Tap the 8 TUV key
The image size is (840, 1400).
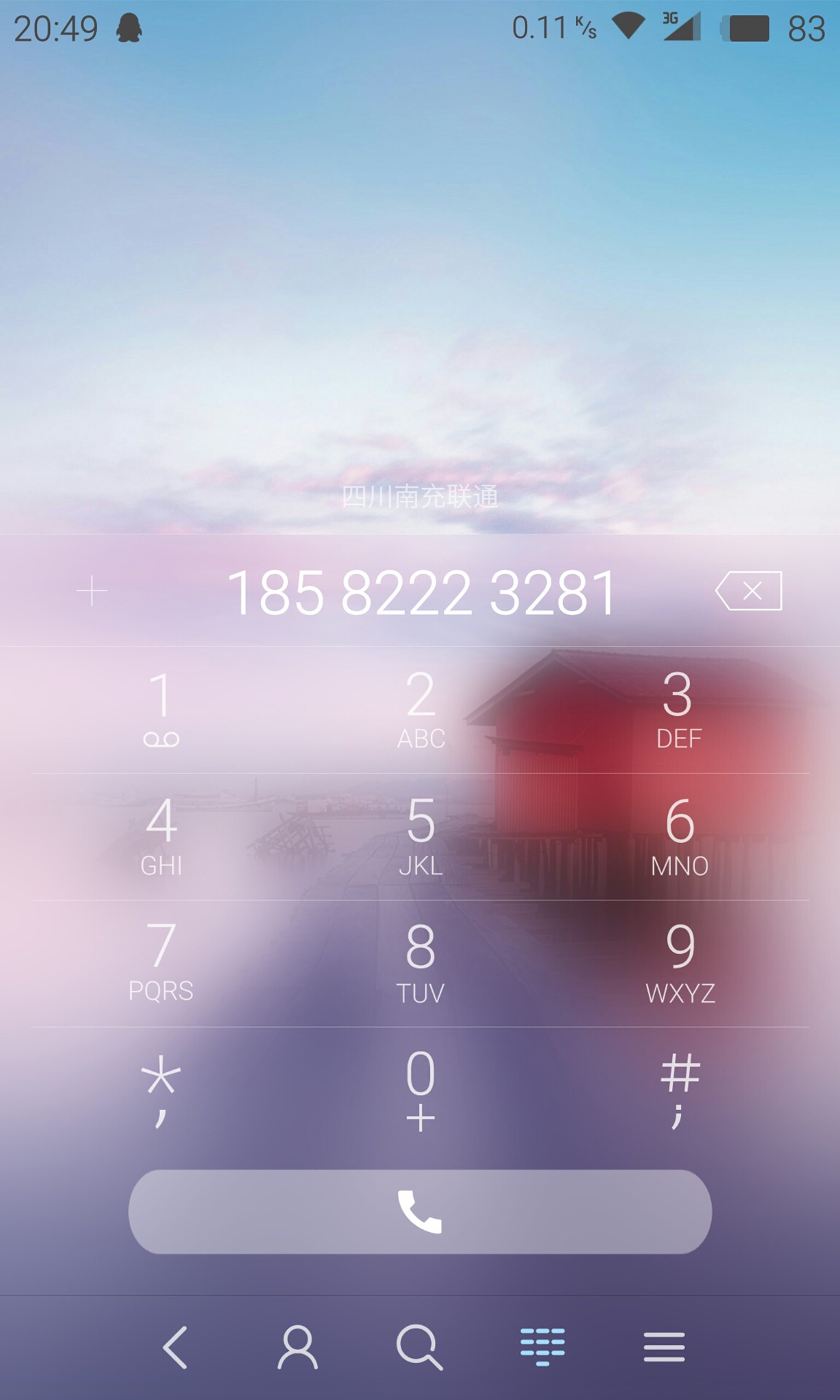(421, 963)
